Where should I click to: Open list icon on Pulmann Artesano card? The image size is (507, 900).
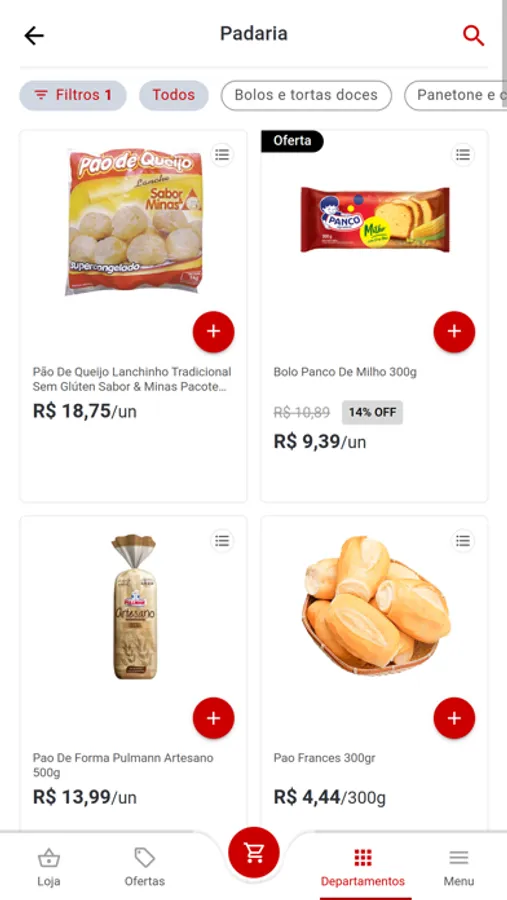pyautogui.click(x=222, y=541)
